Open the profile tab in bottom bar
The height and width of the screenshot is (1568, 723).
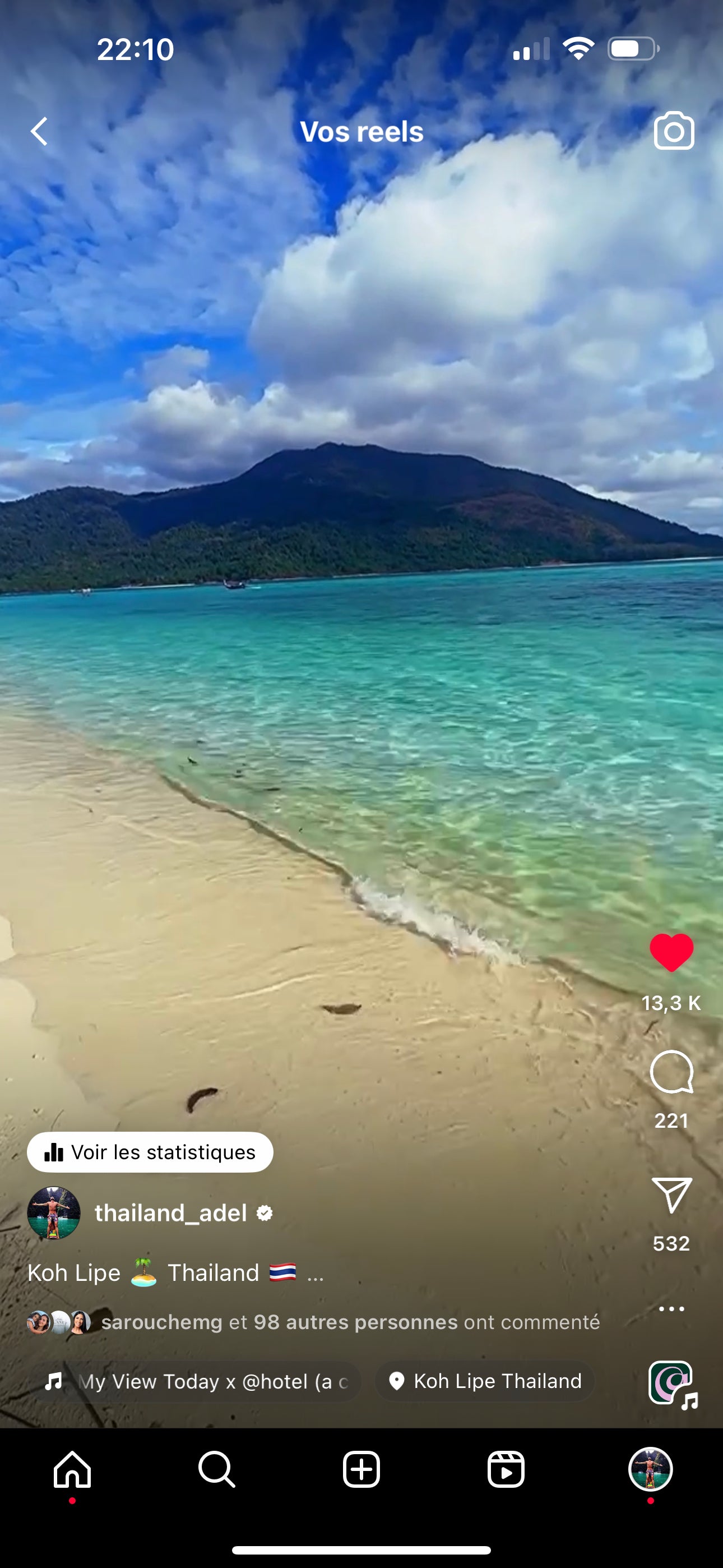pyautogui.click(x=650, y=1469)
